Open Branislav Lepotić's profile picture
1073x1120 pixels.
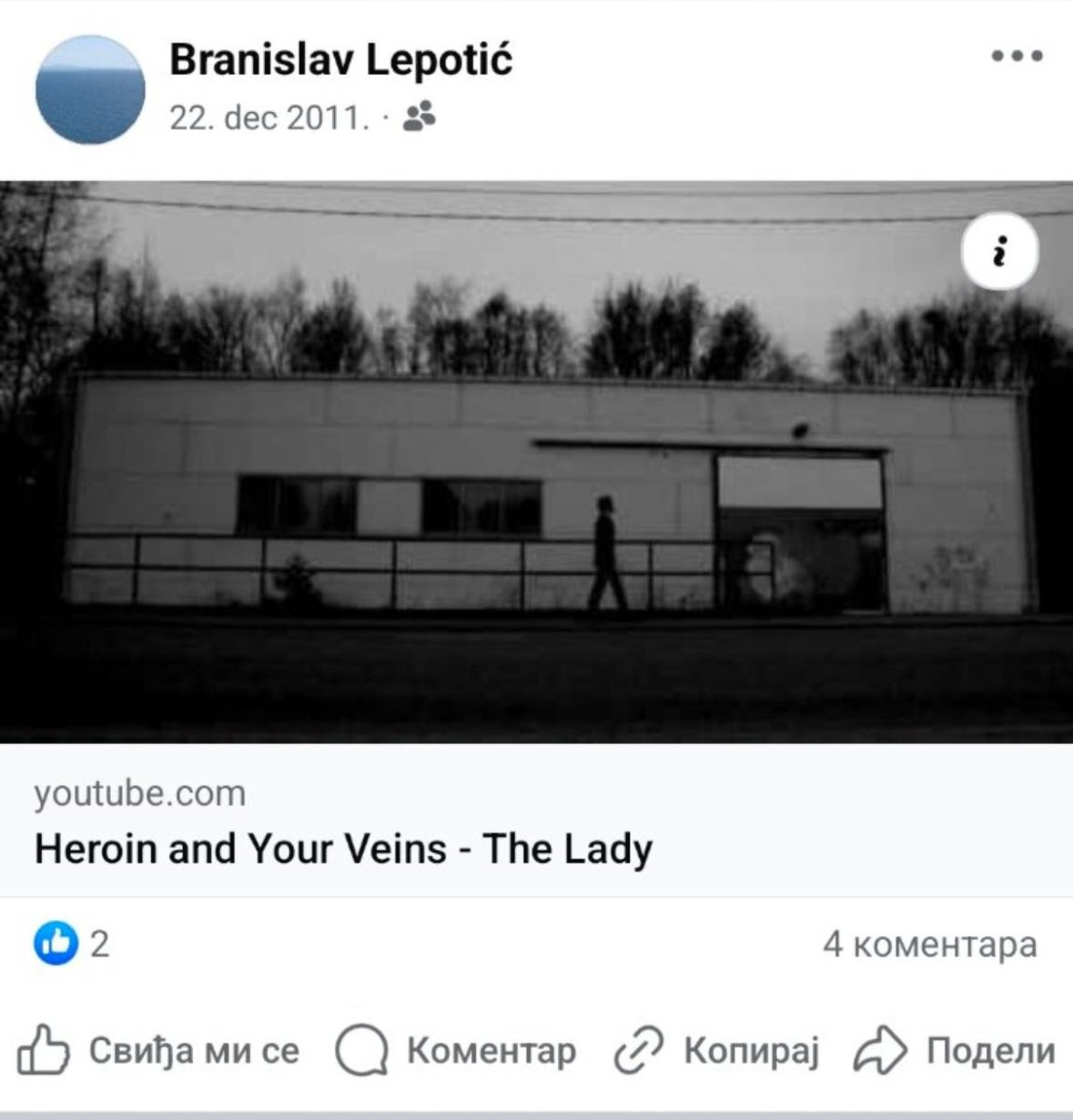pyautogui.click(x=91, y=90)
